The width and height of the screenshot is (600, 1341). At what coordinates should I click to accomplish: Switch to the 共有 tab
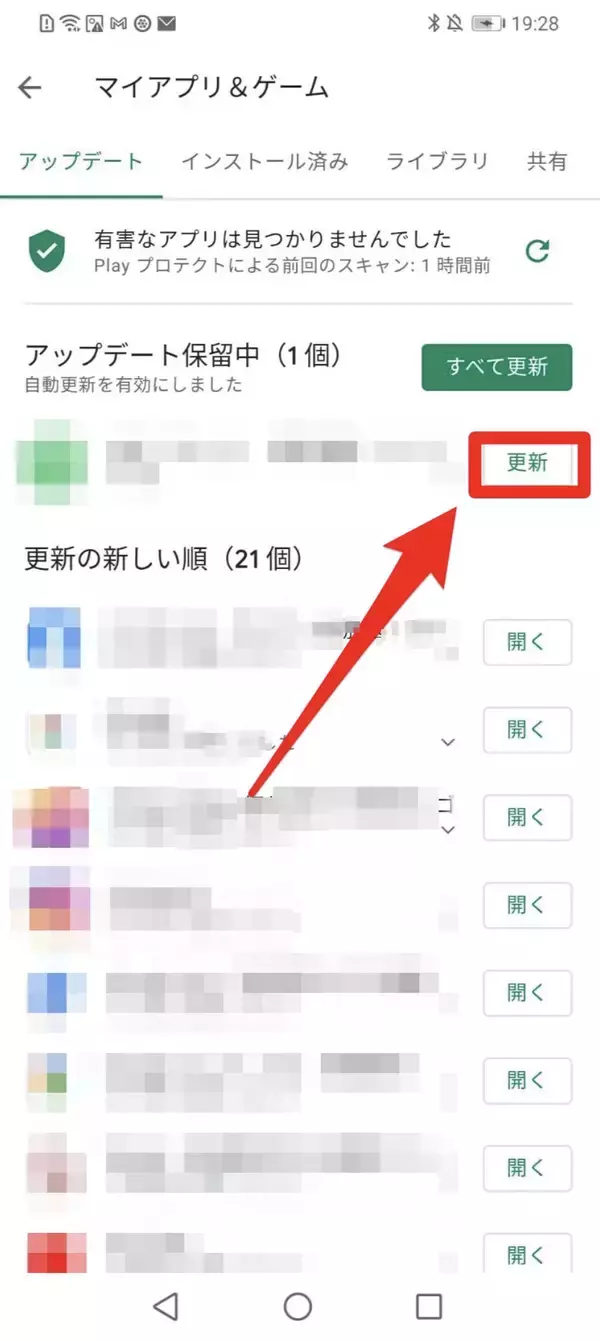(547, 161)
